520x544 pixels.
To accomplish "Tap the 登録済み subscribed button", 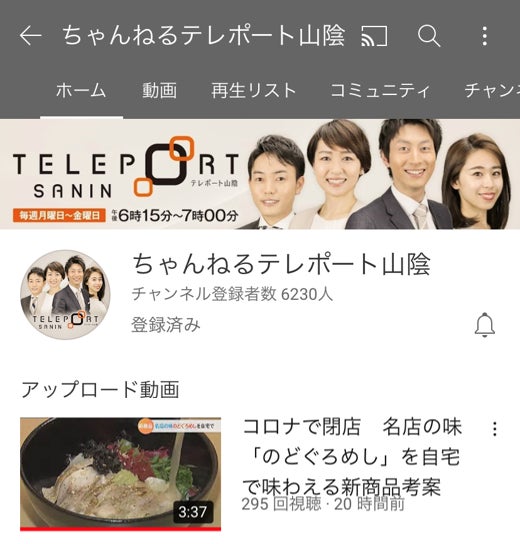I will pyautogui.click(x=166, y=325).
